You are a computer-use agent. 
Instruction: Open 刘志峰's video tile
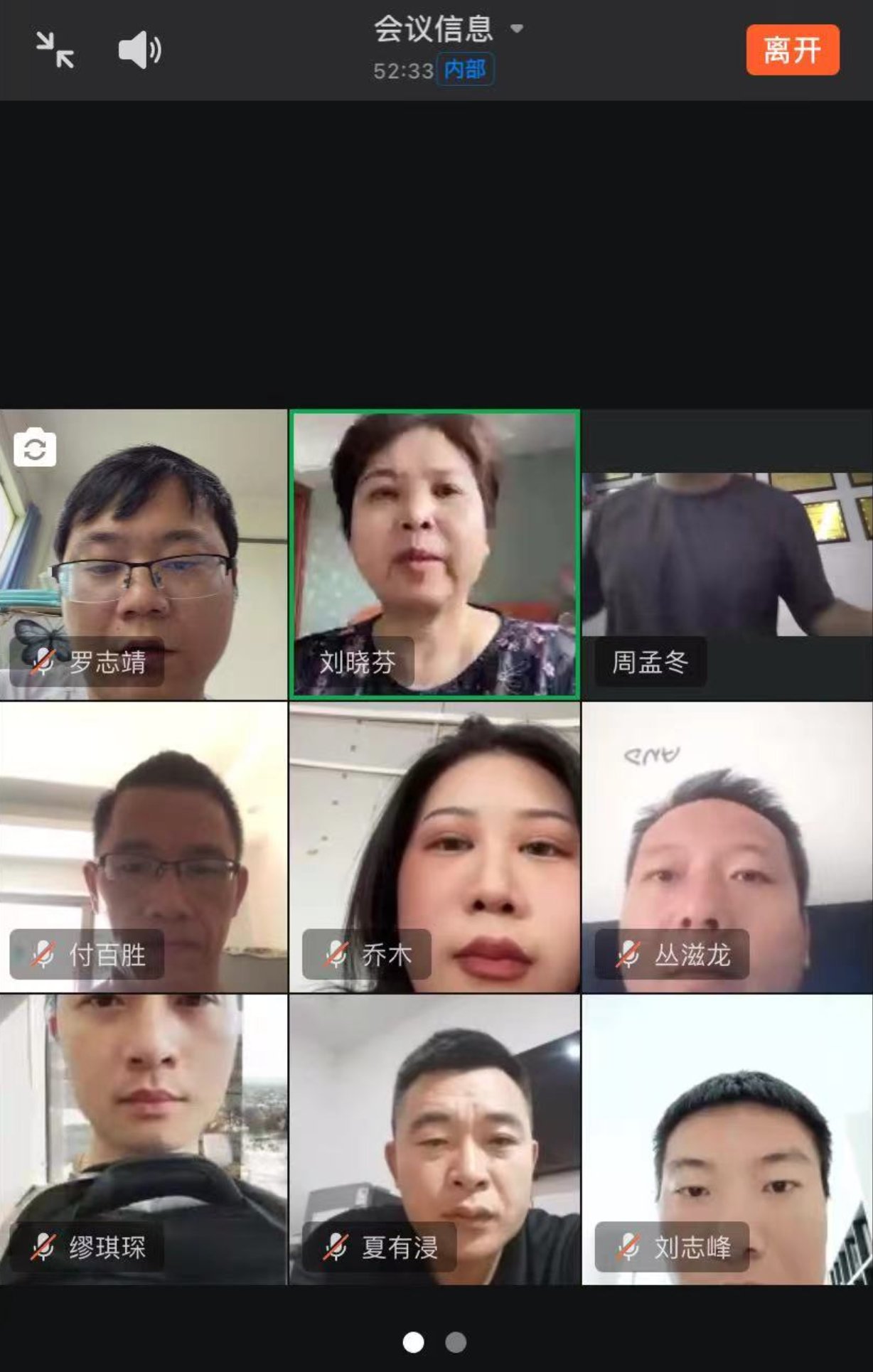click(727, 1139)
